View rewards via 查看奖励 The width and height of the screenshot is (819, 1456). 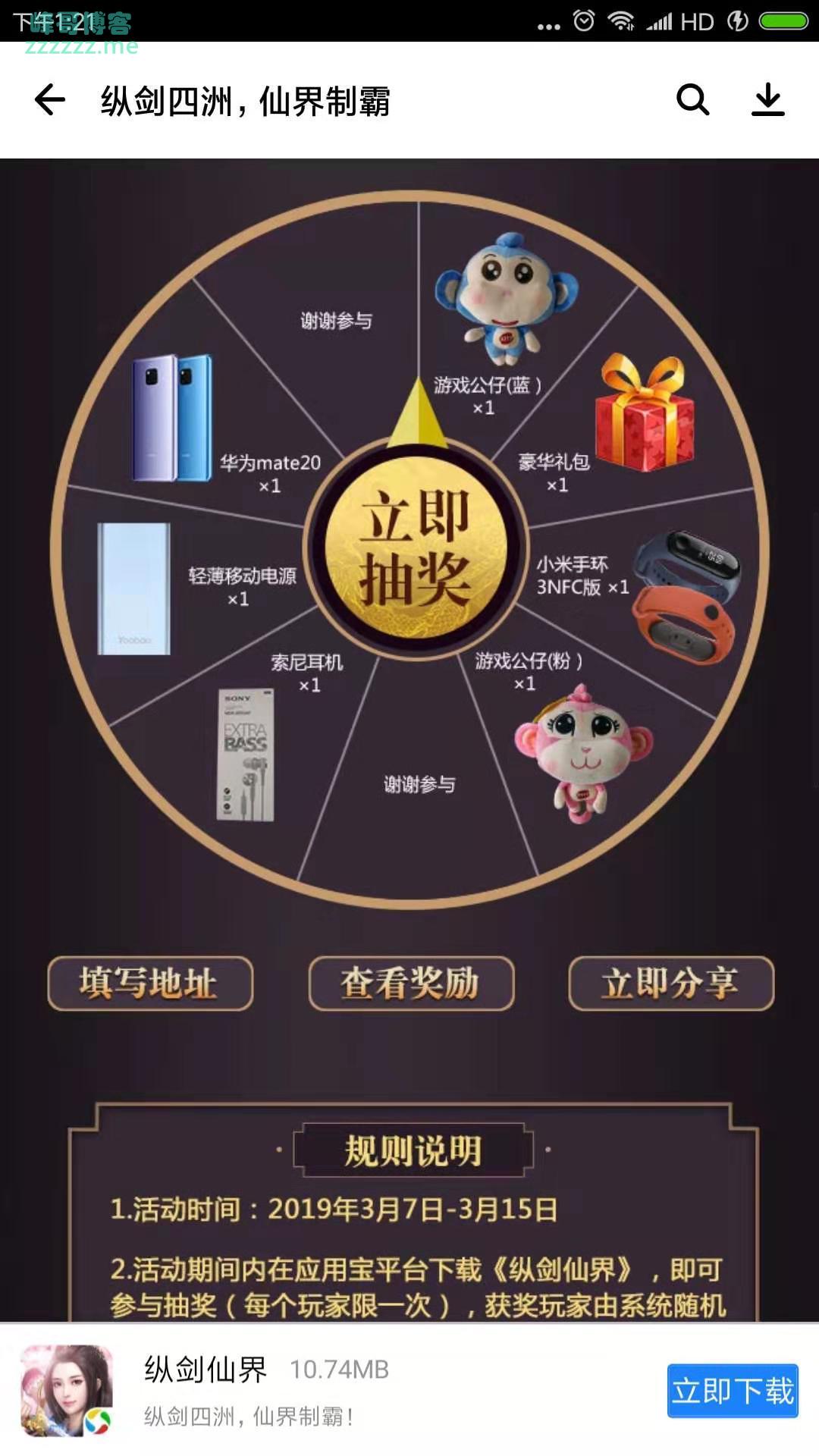point(411,984)
